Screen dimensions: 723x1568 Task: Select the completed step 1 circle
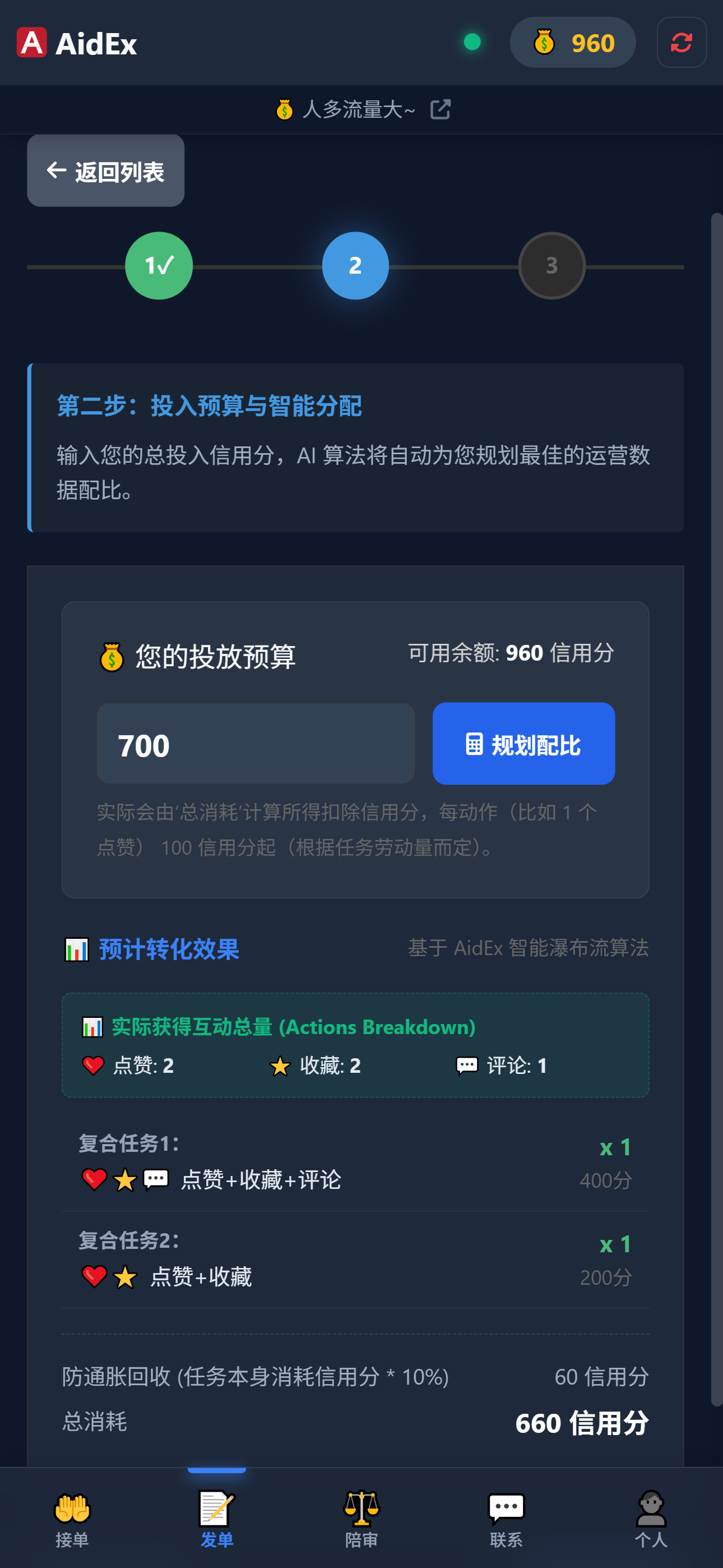click(158, 265)
